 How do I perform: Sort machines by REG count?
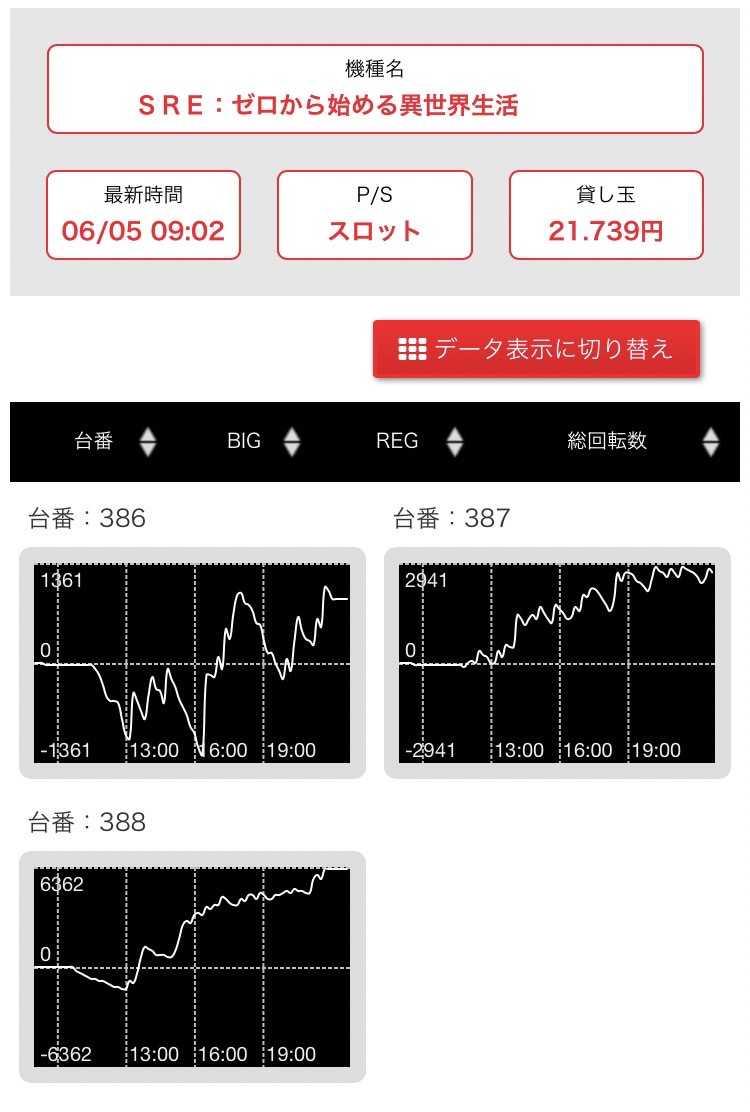(418, 441)
